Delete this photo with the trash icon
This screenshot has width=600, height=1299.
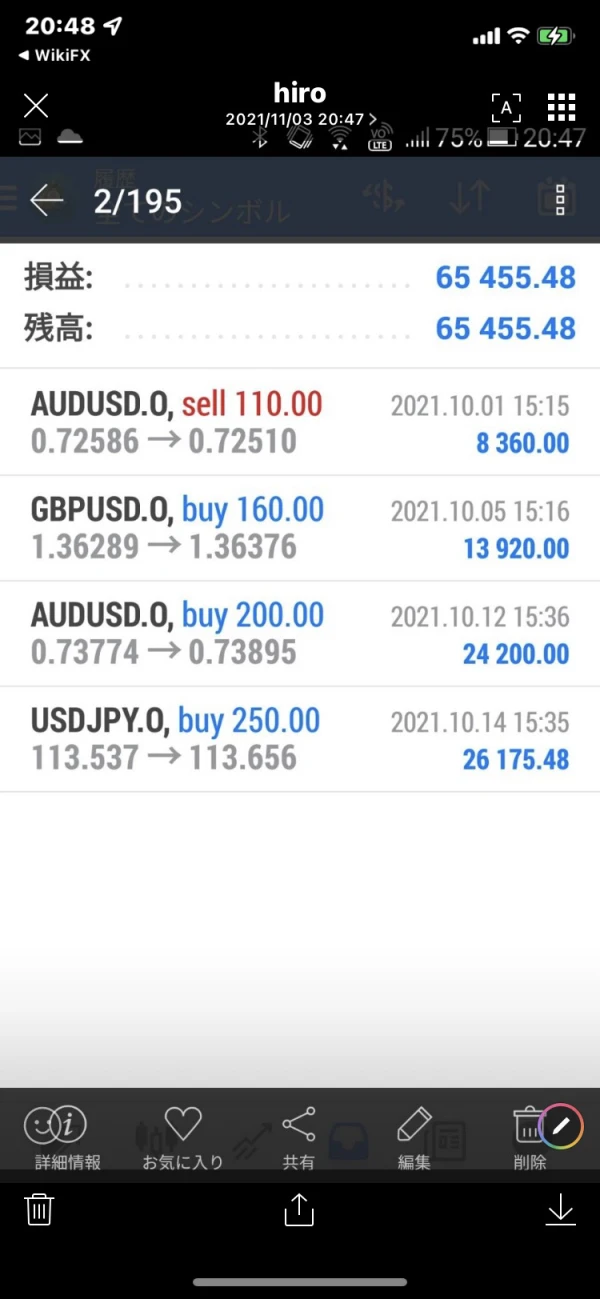(39, 1210)
